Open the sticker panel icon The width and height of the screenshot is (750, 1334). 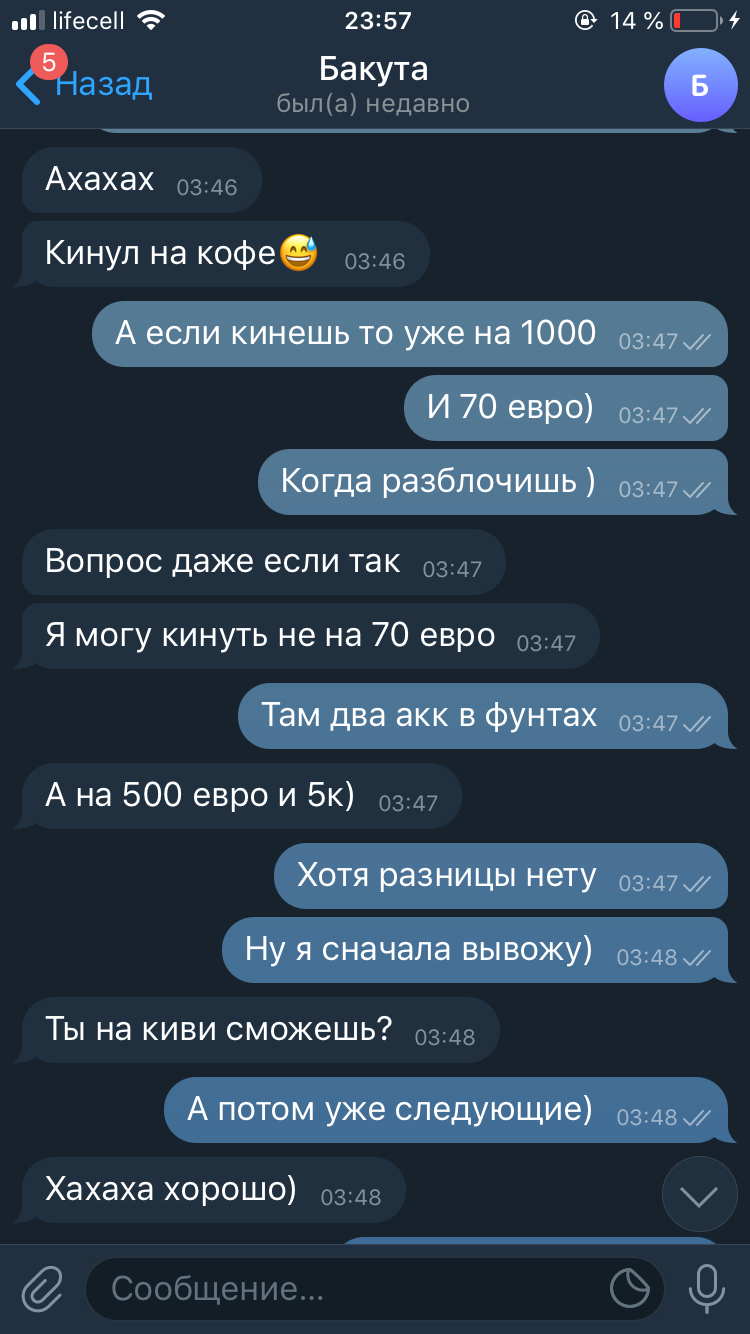(x=630, y=1289)
